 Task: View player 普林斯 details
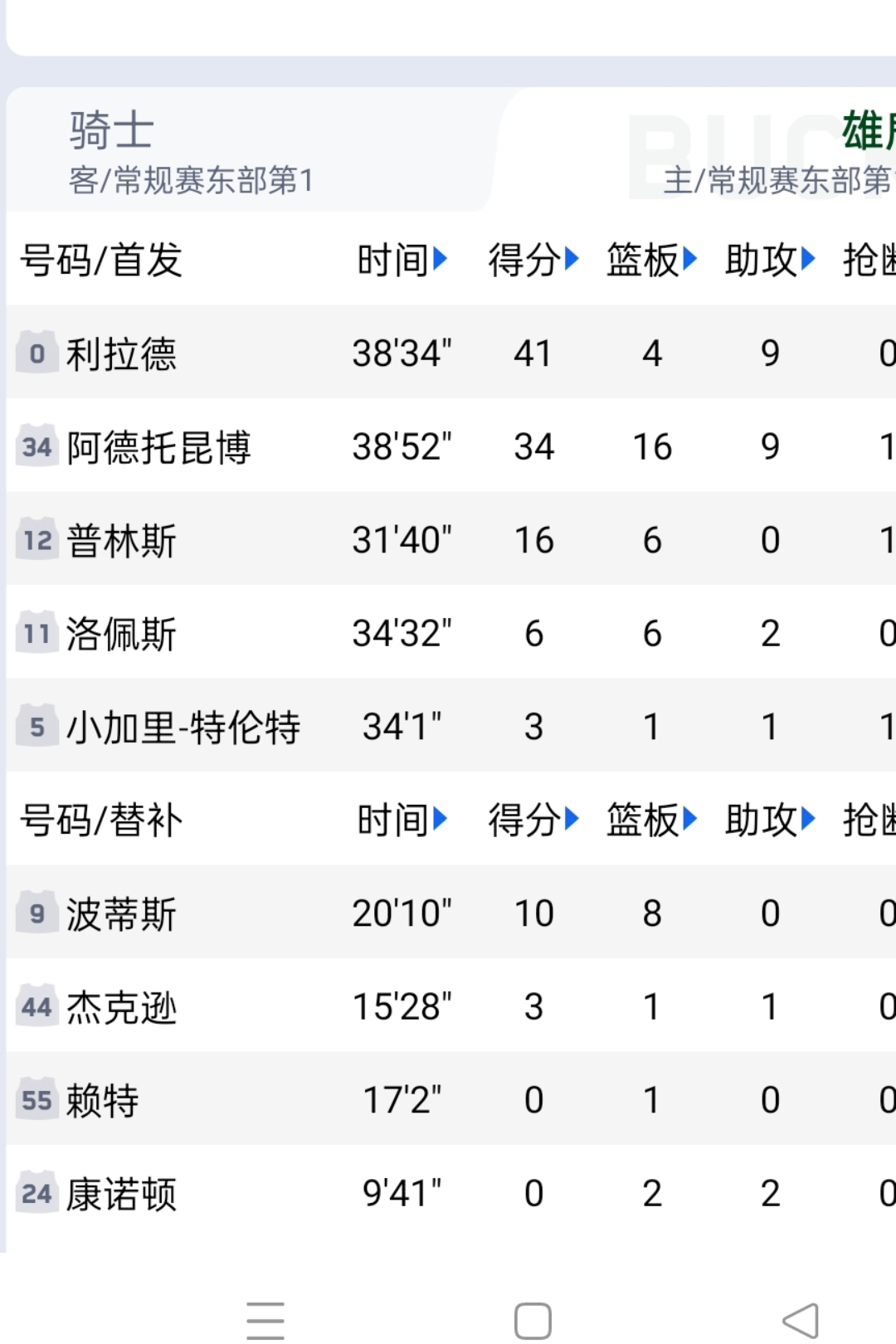122,541
